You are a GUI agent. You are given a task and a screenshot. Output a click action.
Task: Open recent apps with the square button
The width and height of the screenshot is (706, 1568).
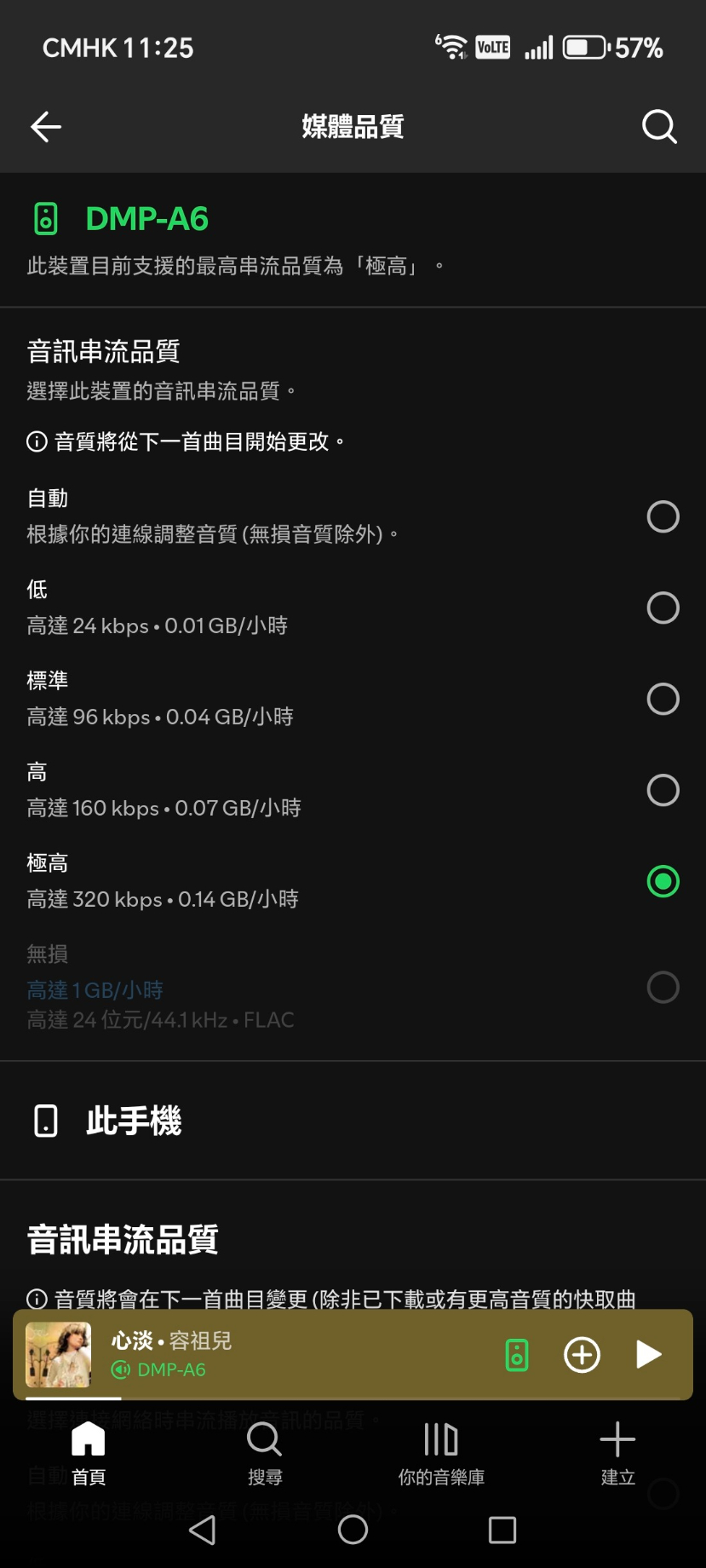(502, 1530)
